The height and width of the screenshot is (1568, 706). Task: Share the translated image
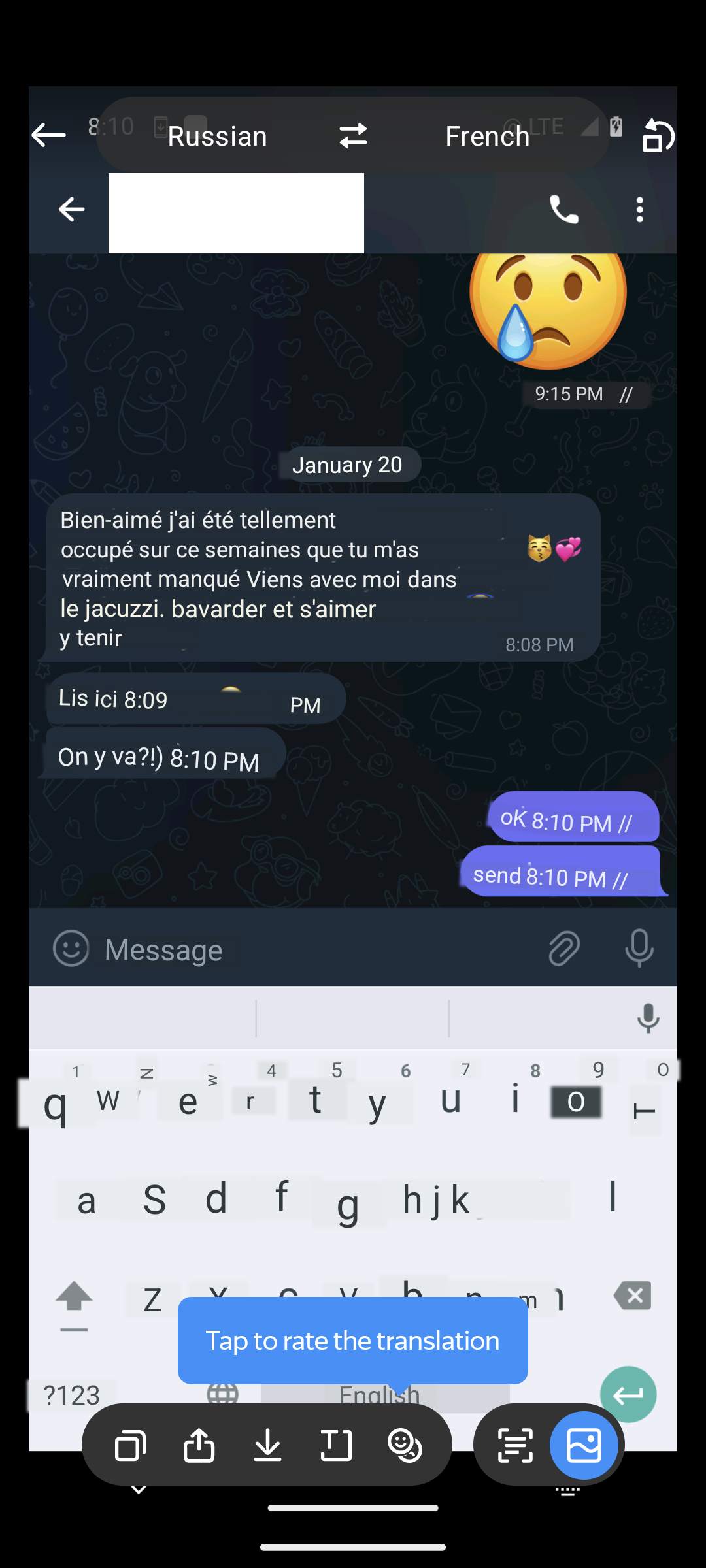(199, 1445)
